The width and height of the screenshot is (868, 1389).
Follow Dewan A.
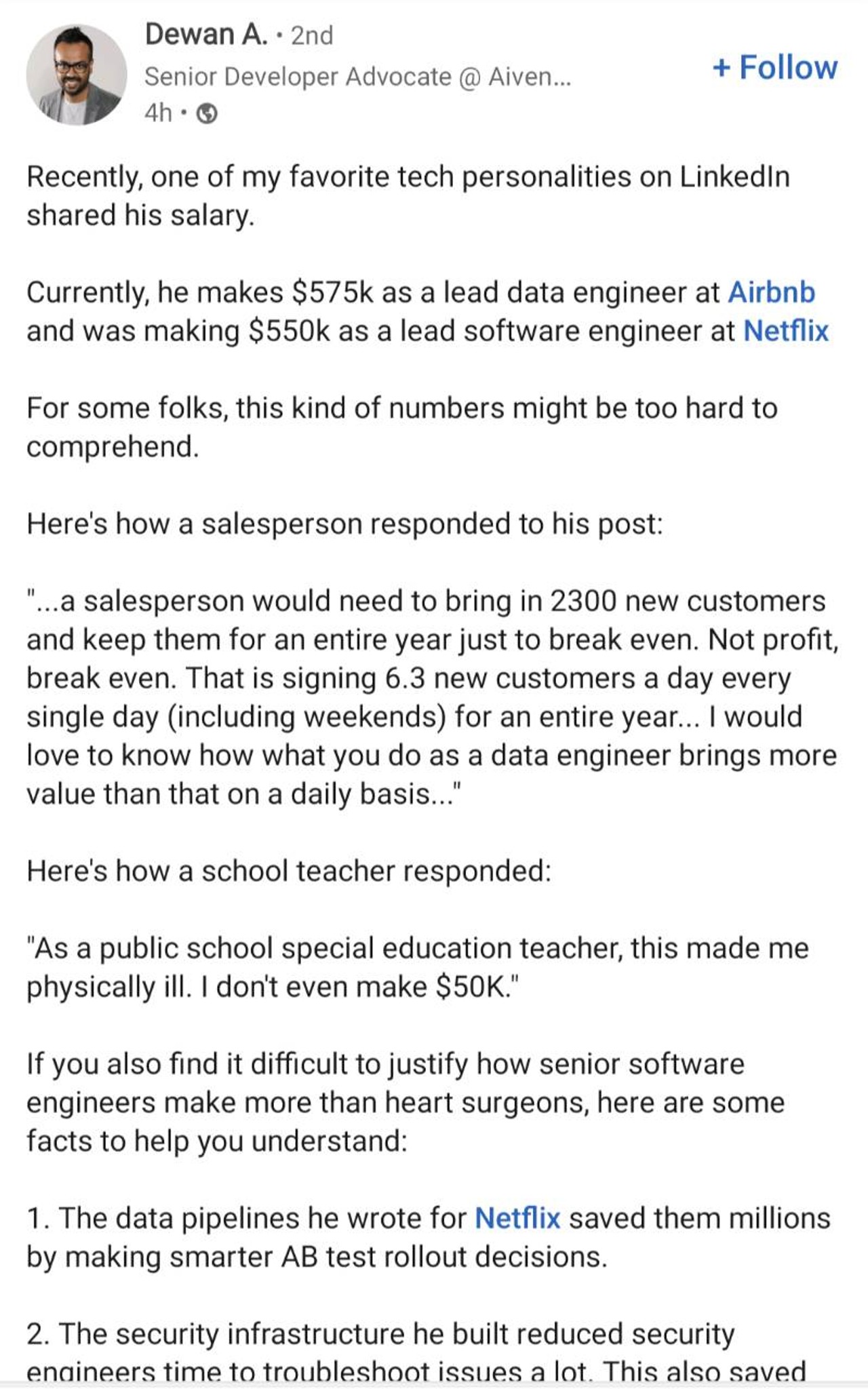(x=775, y=68)
